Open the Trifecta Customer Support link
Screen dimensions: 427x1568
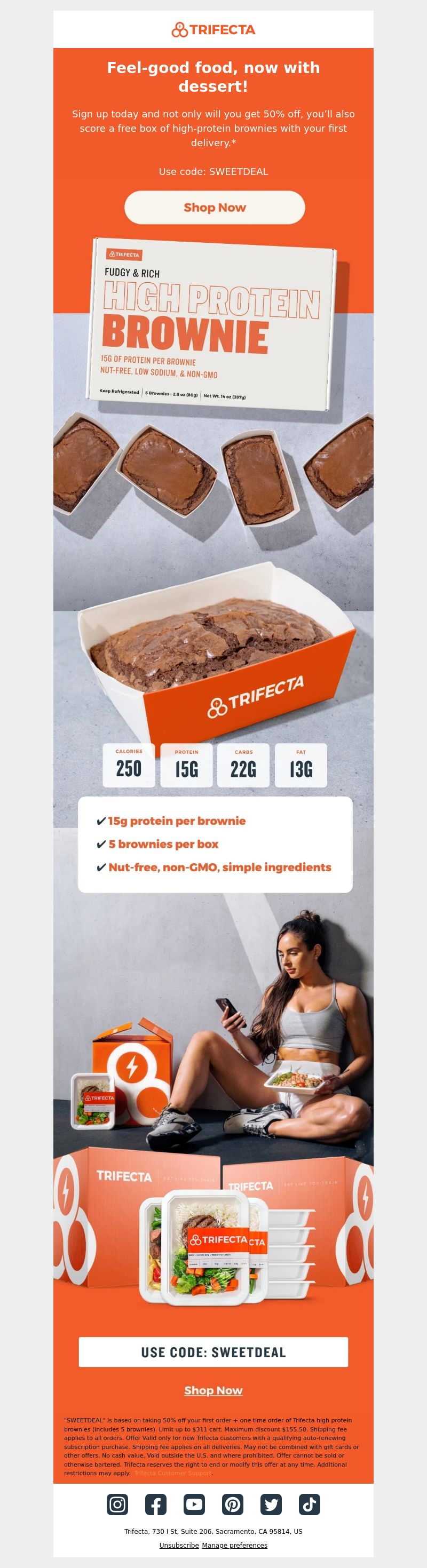tap(172, 1473)
